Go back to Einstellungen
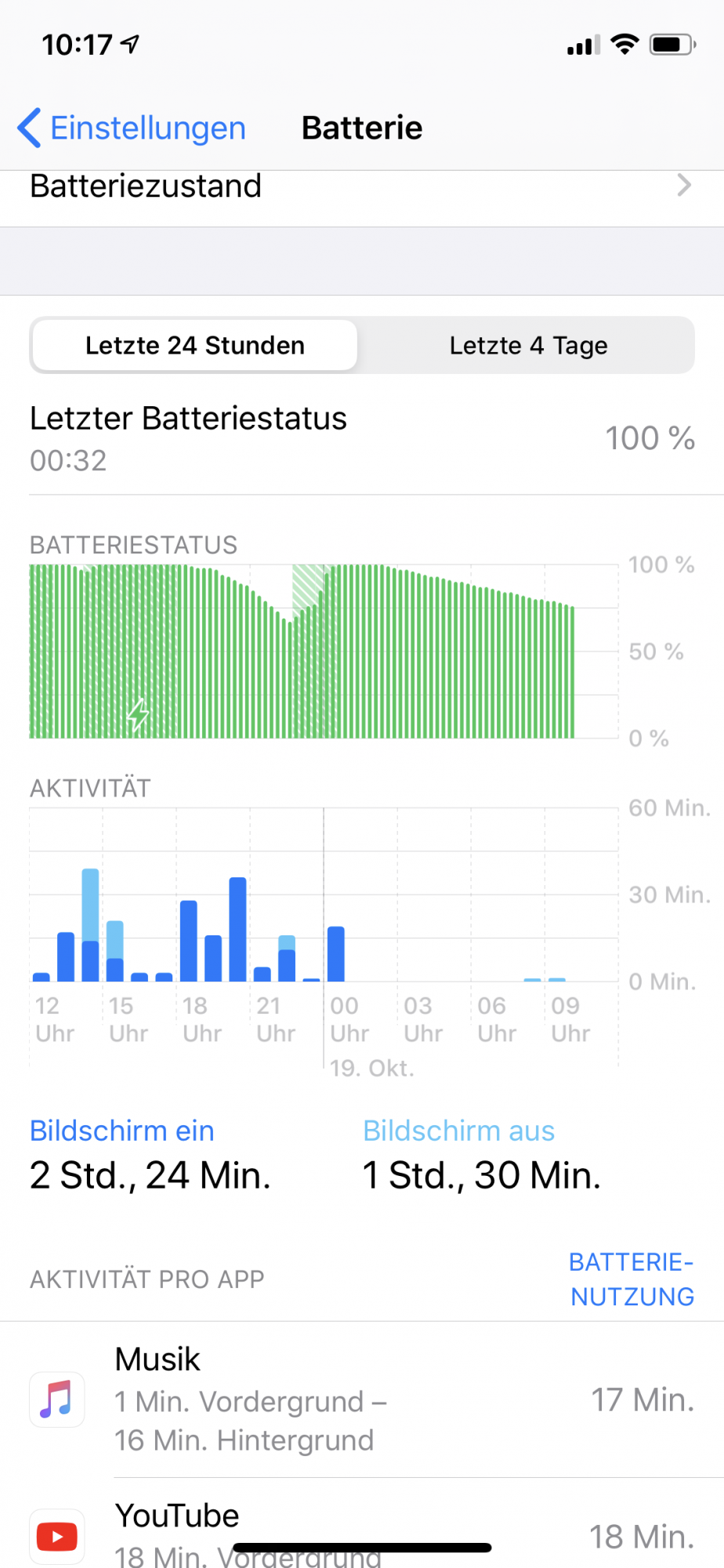Image resolution: width=724 pixels, height=1568 pixels. (x=132, y=128)
